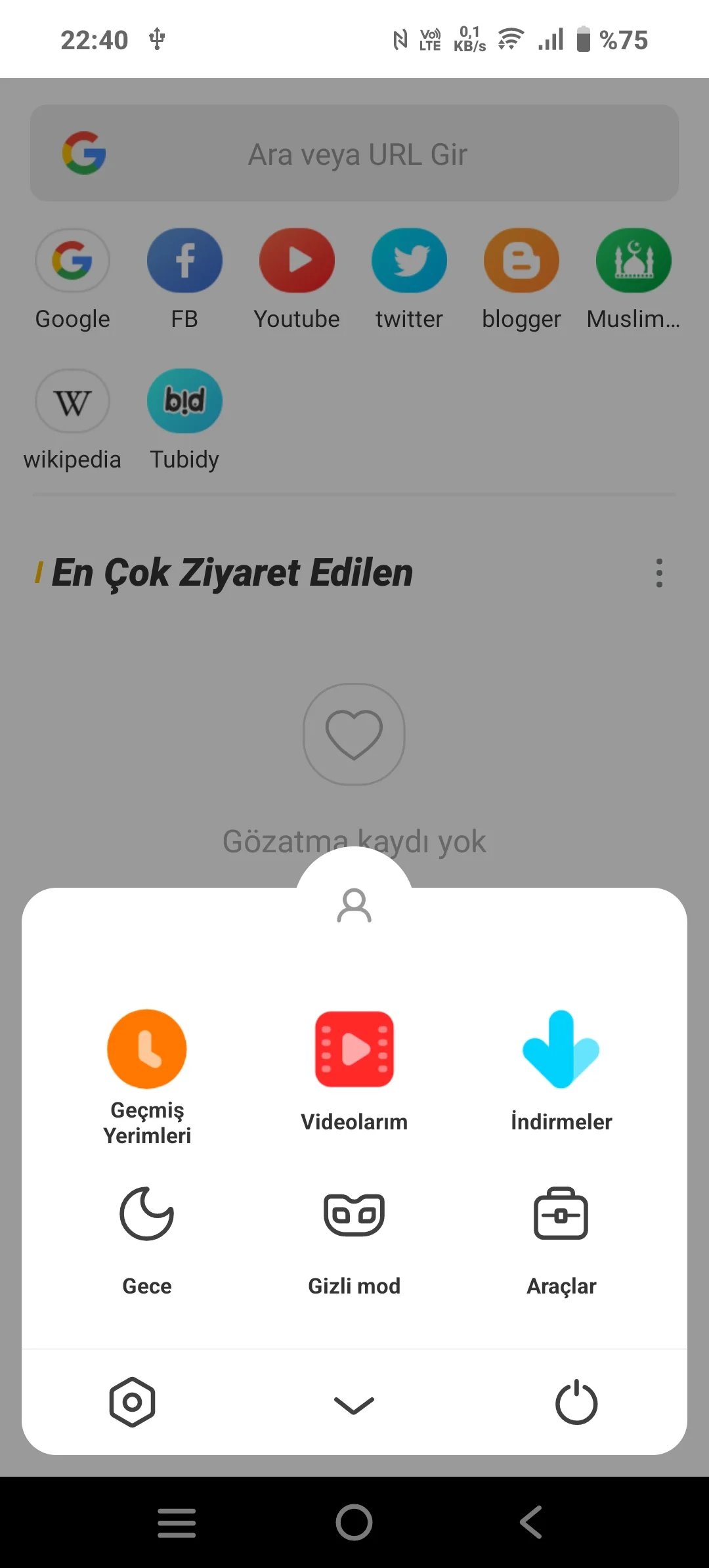Open Geçmiş Yerimleri history and bookmarks

[147, 1078]
